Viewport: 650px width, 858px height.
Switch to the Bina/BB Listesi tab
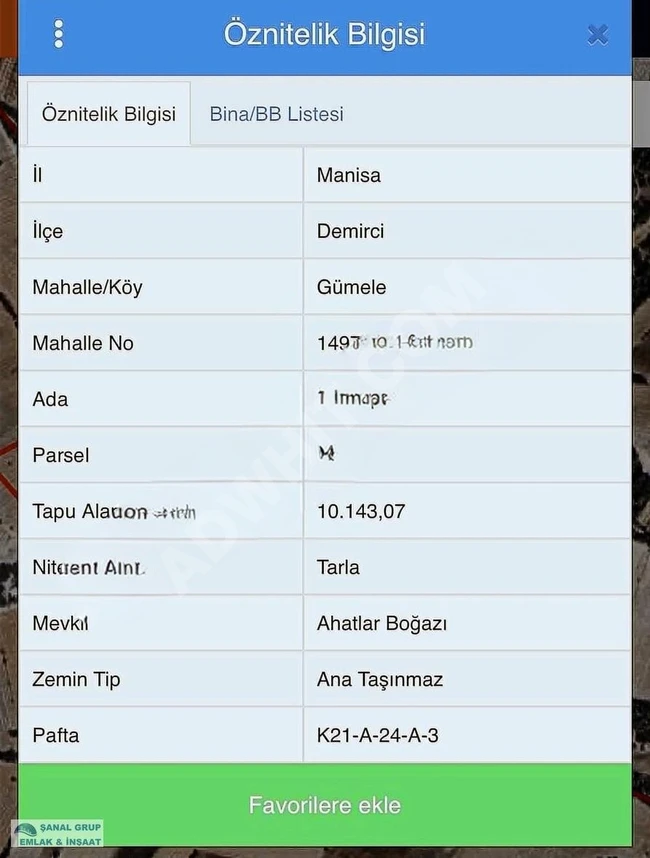(276, 114)
